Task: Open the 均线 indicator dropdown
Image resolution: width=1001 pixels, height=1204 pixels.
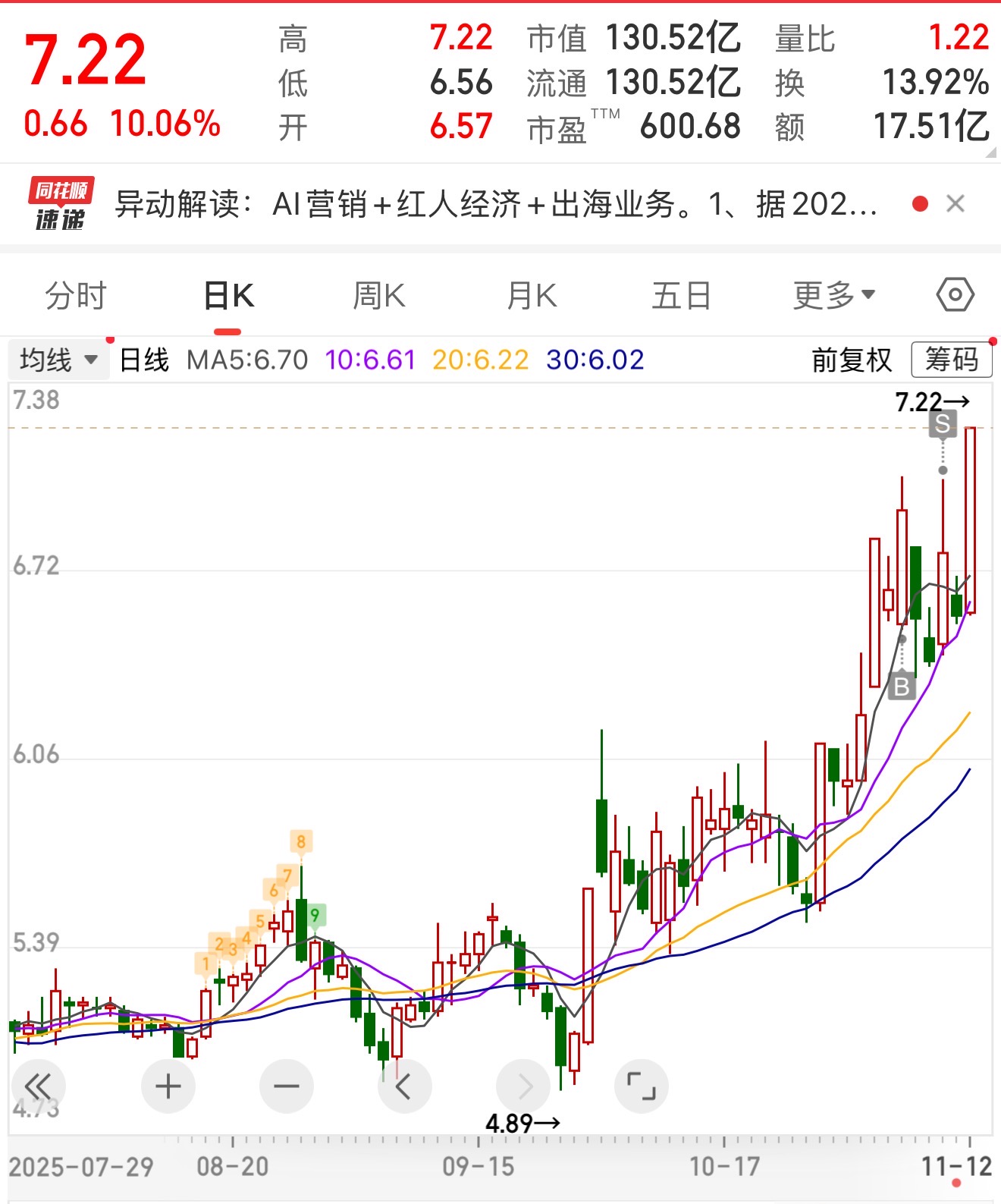Action: [x=59, y=360]
